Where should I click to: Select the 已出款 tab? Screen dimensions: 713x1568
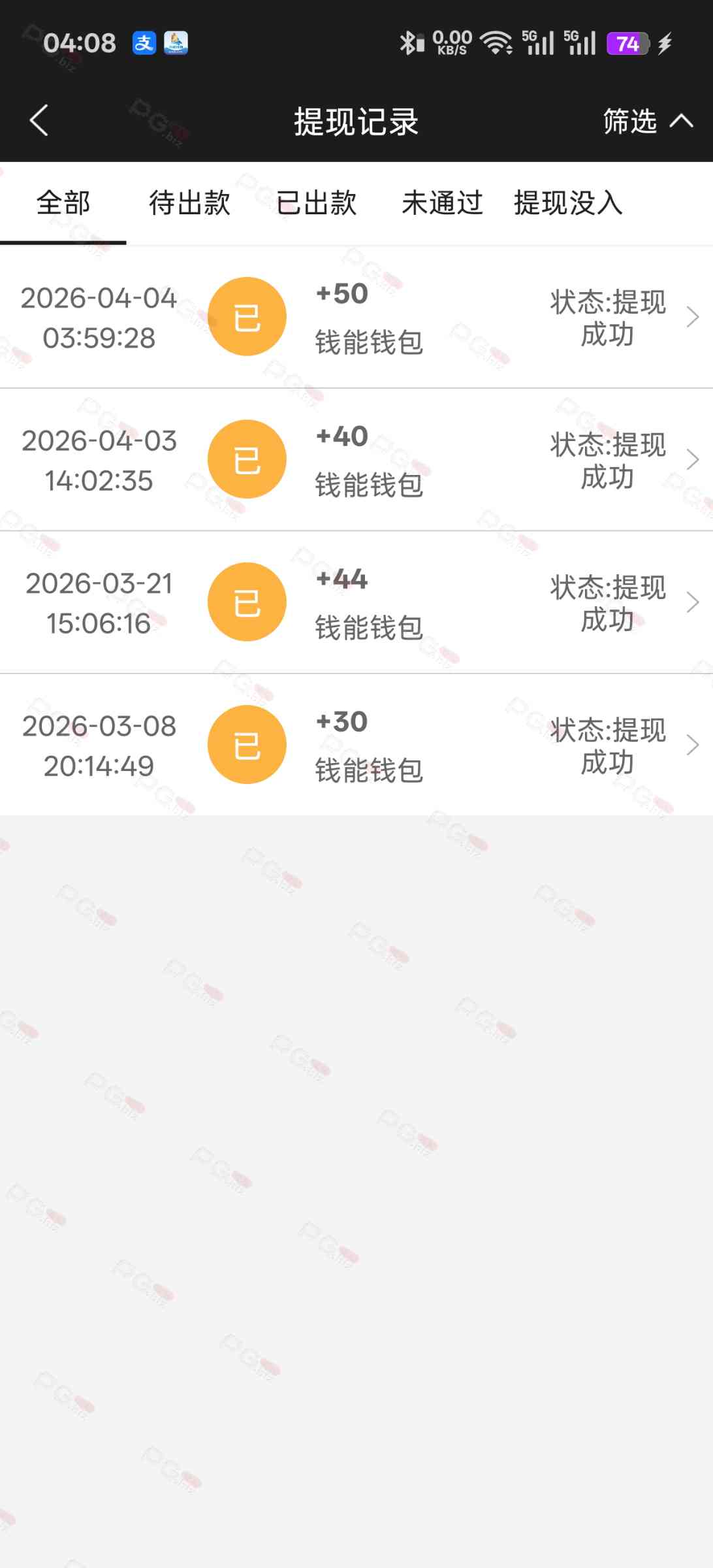[316, 203]
